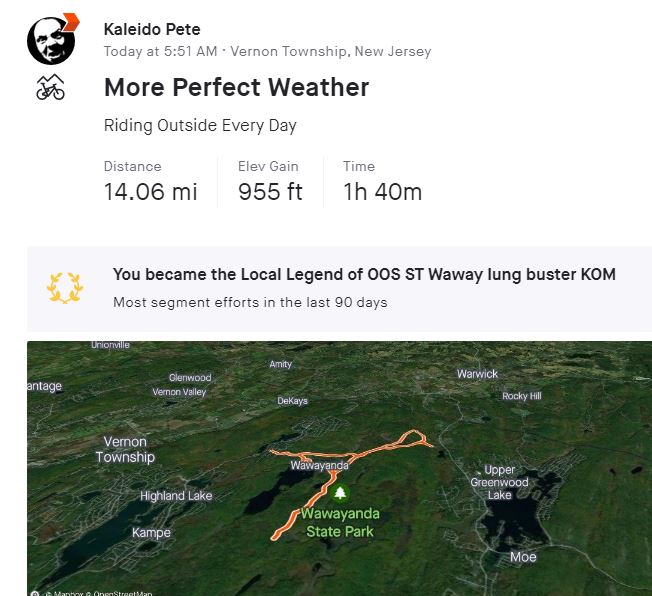Image resolution: width=652 pixels, height=596 pixels.
Task: Open the More Perfect Weather activity
Action: (236, 87)
